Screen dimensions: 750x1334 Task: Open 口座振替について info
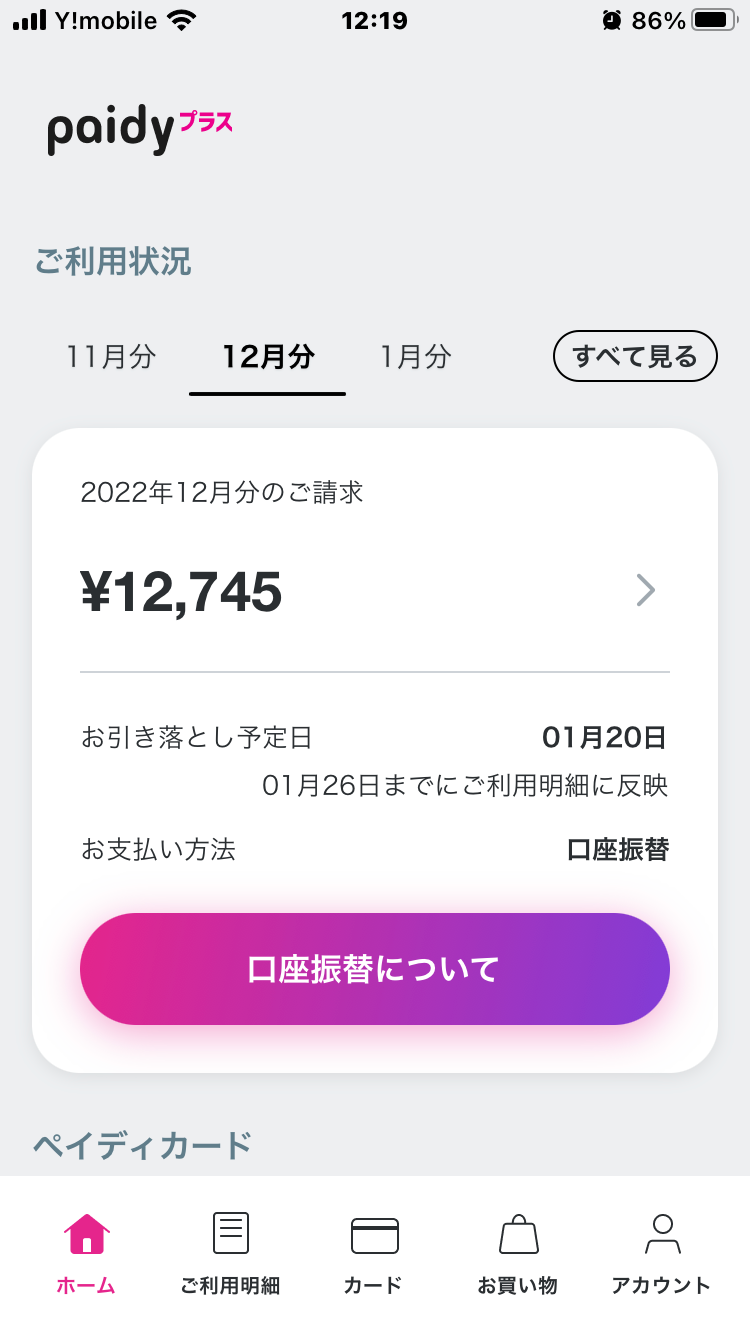(374, 968)
